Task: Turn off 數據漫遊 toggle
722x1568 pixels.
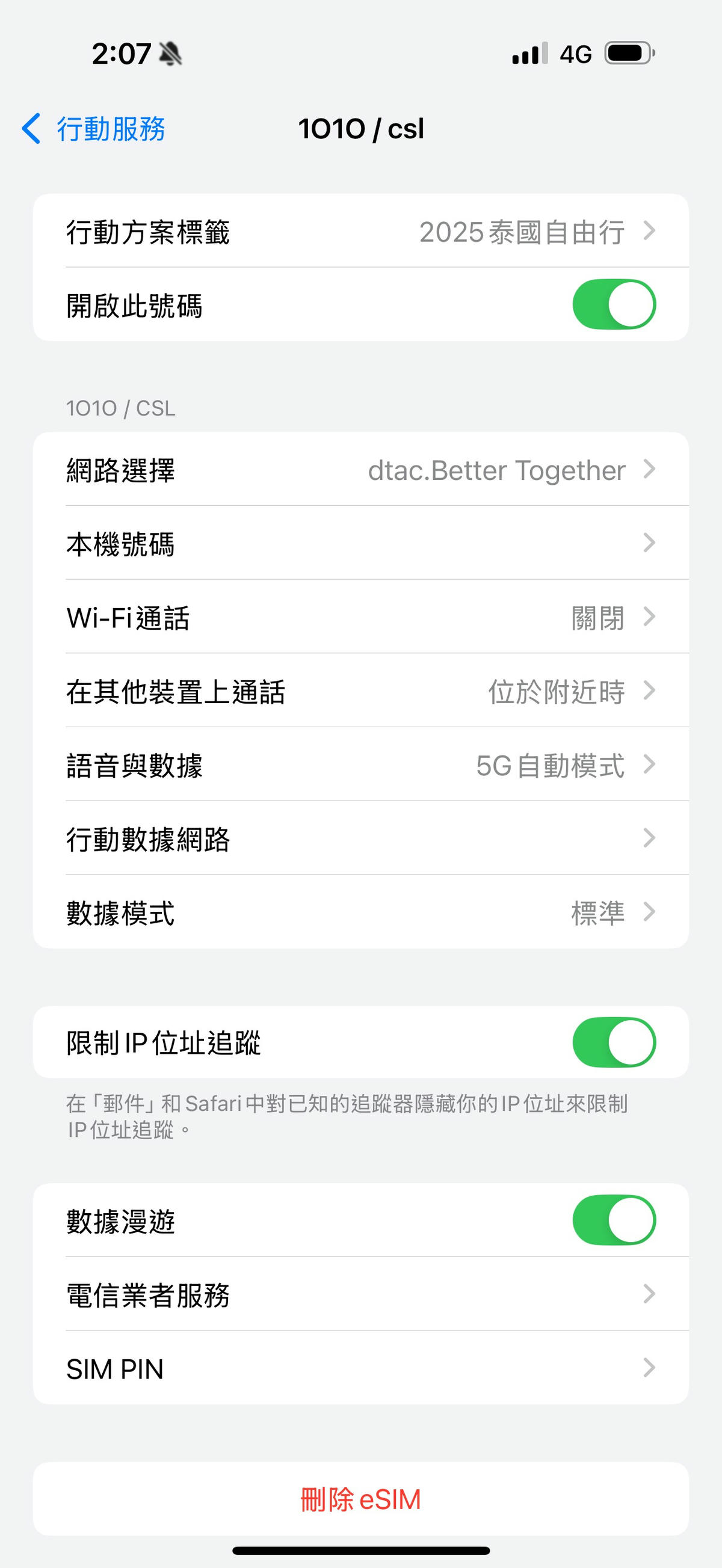Action: (x=614, y=1220)
